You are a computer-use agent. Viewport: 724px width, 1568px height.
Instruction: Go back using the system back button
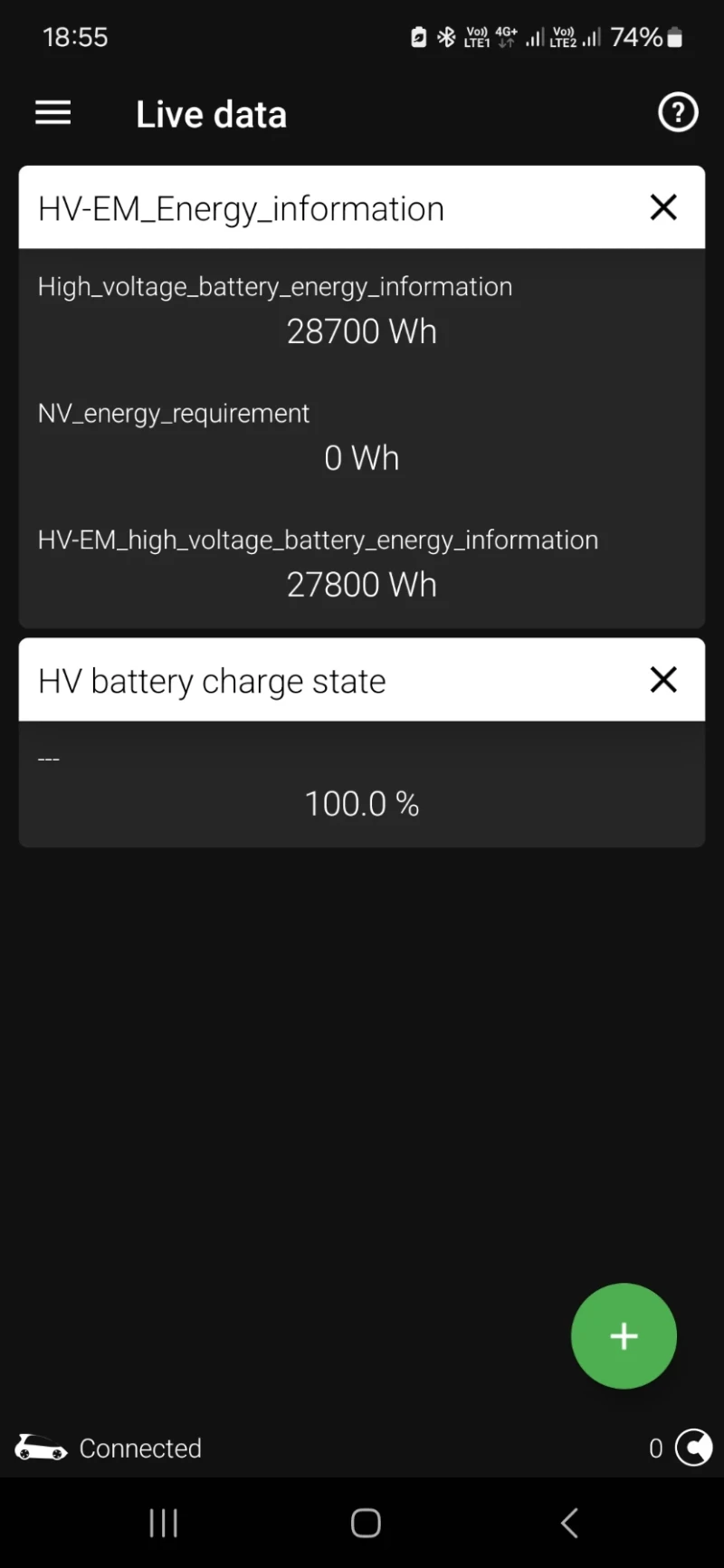click(x=569, y=1523)
